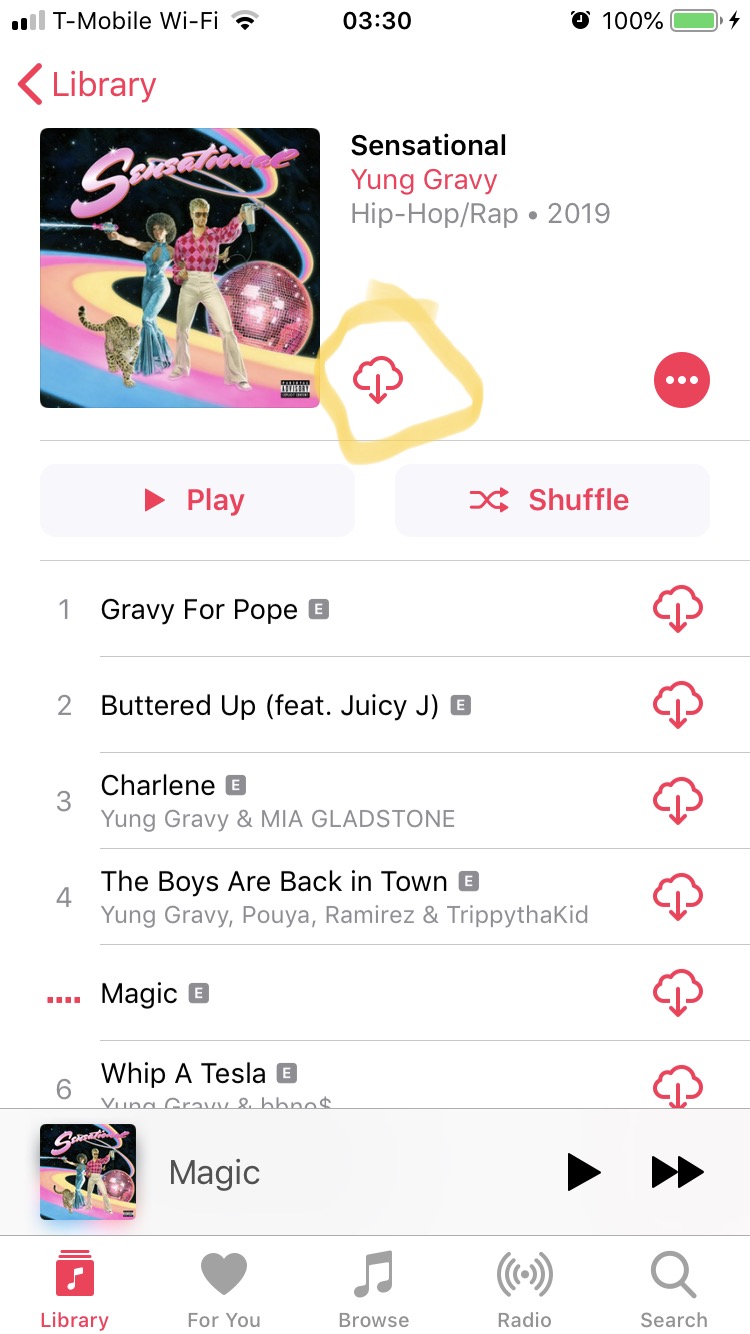Download the entire Sensational album
750x1334 pixels.
click(378, 380)
